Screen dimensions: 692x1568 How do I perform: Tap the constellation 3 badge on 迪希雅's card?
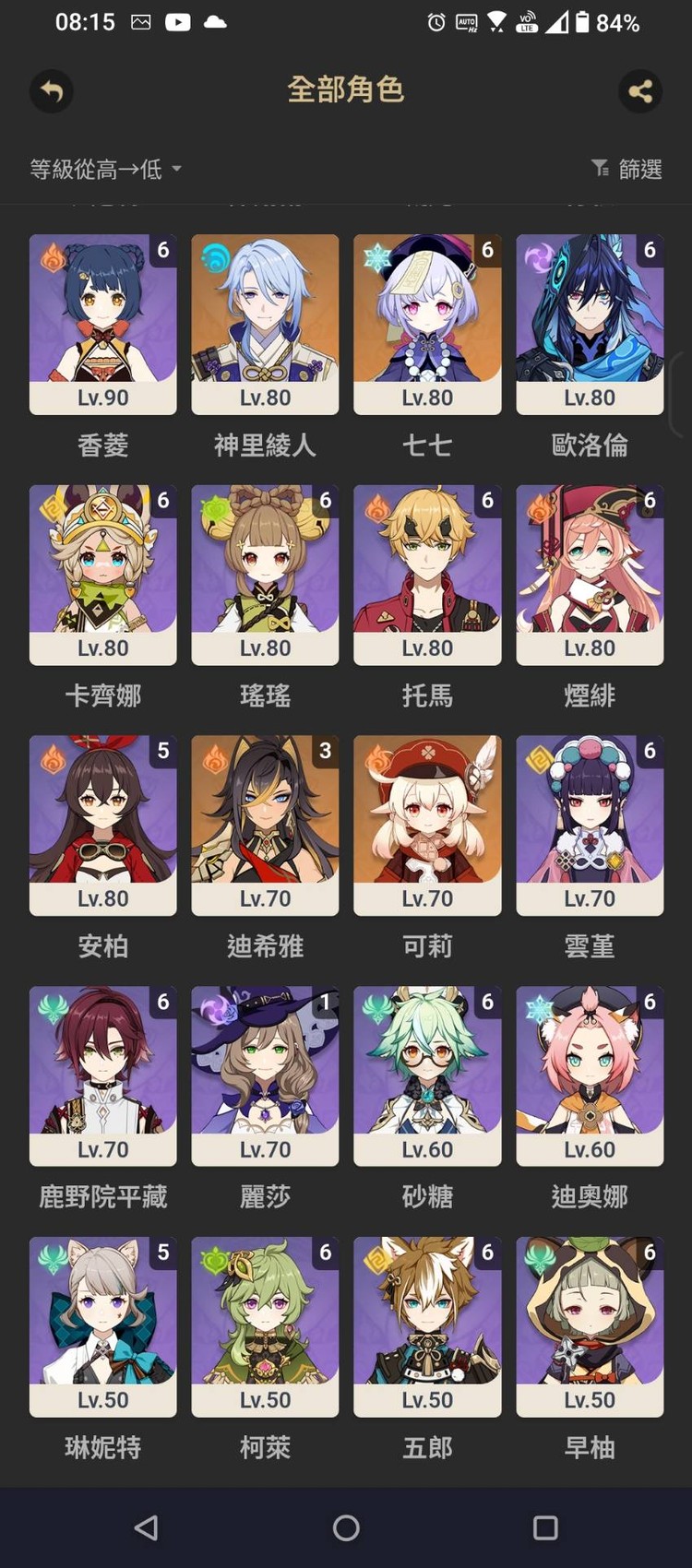coord(326,750)
